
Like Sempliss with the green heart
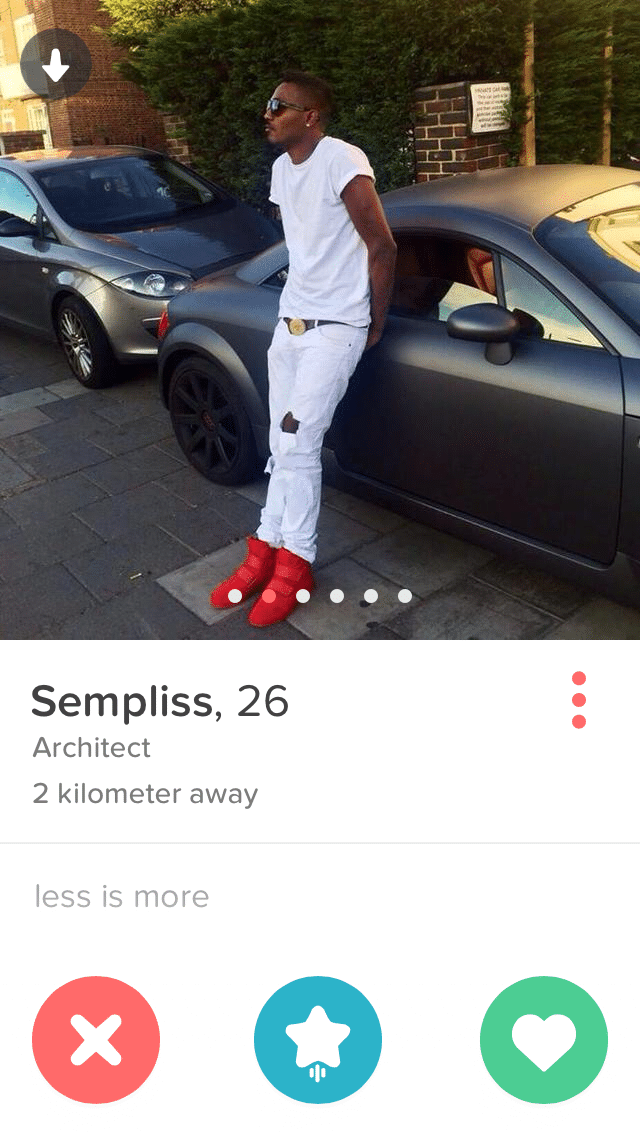(544, 1040)
